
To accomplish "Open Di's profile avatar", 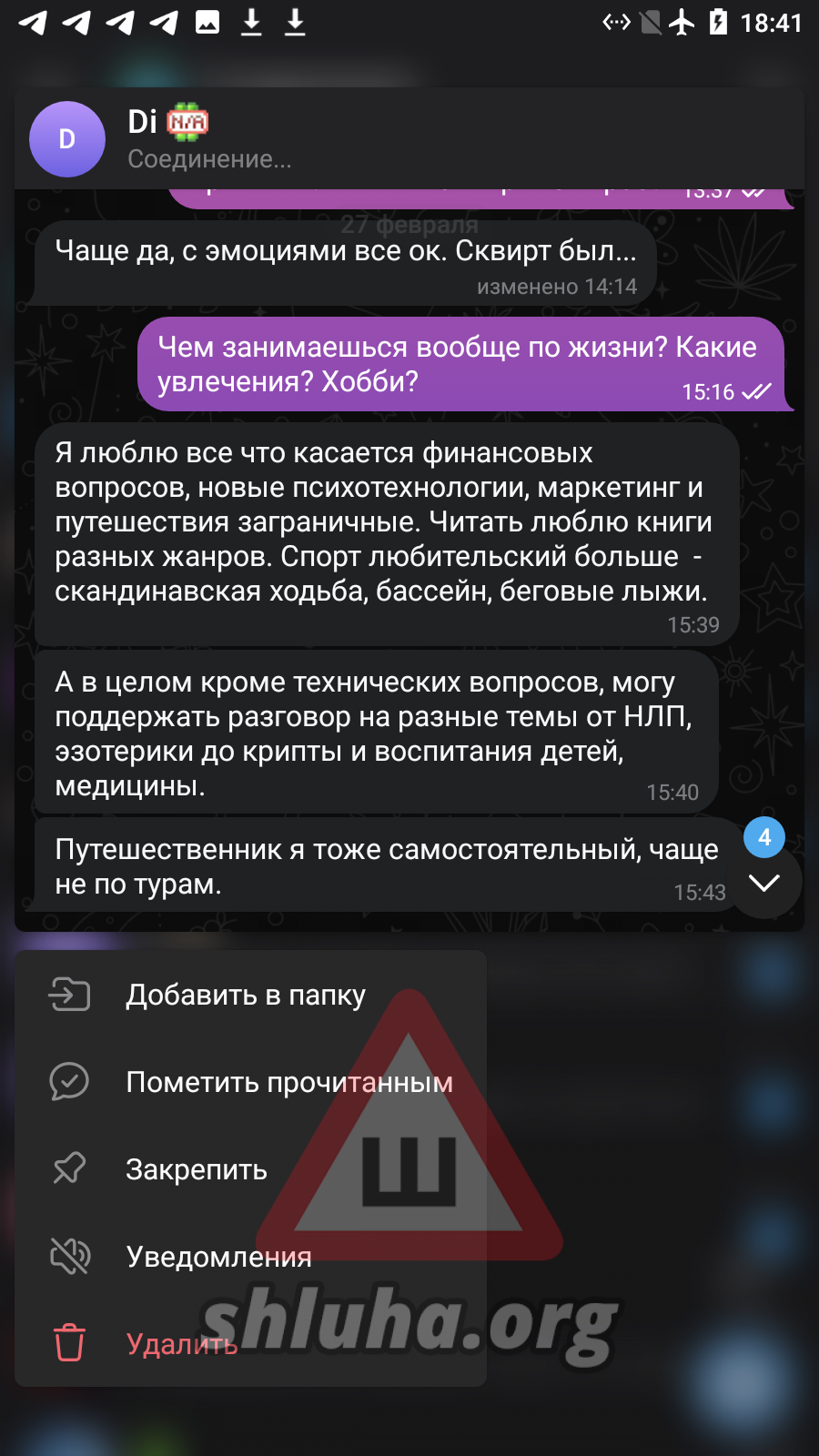I will 67,139.
